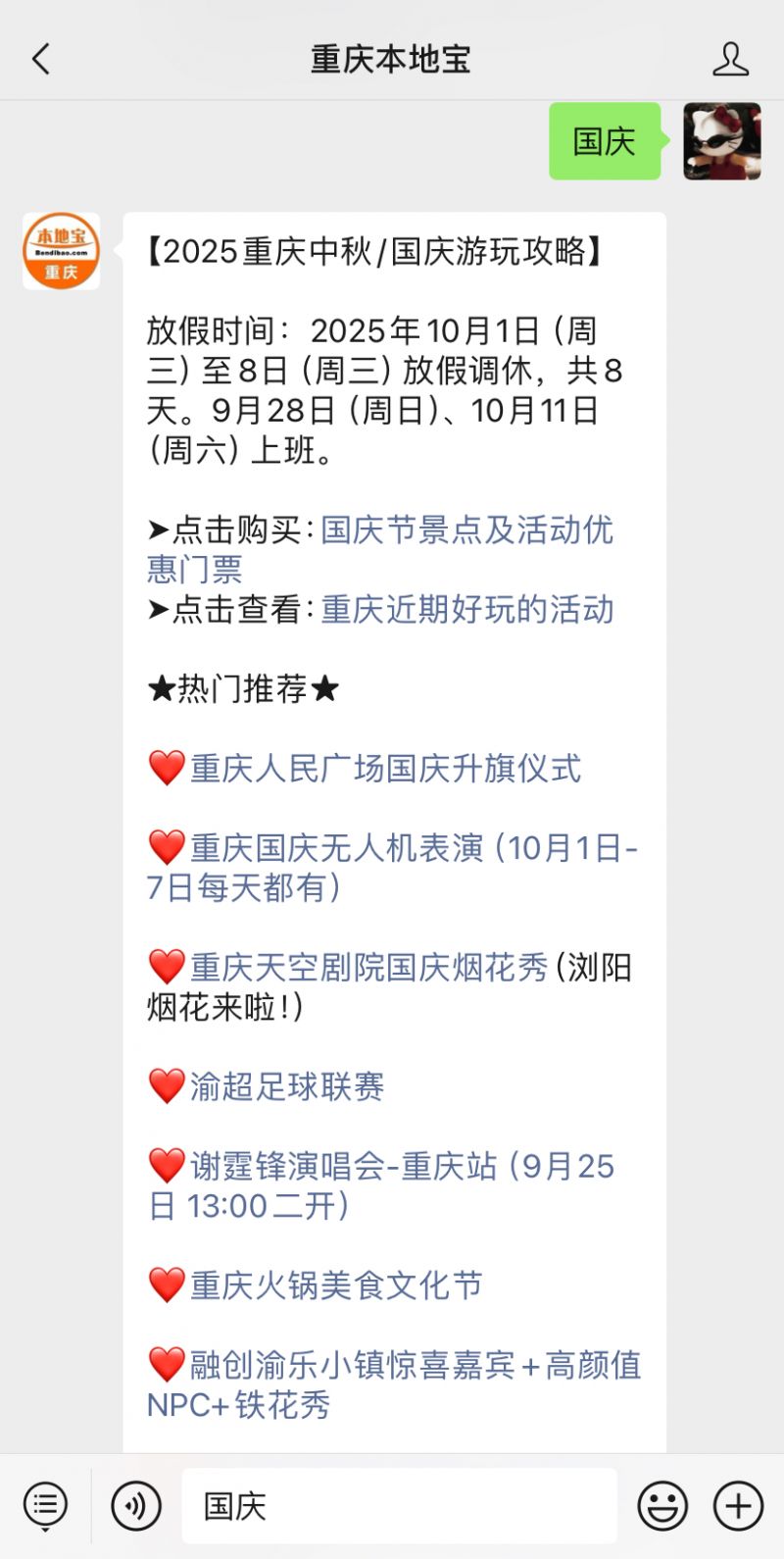
Task: Open the emoji picker
Action: tap(662, 1505)
